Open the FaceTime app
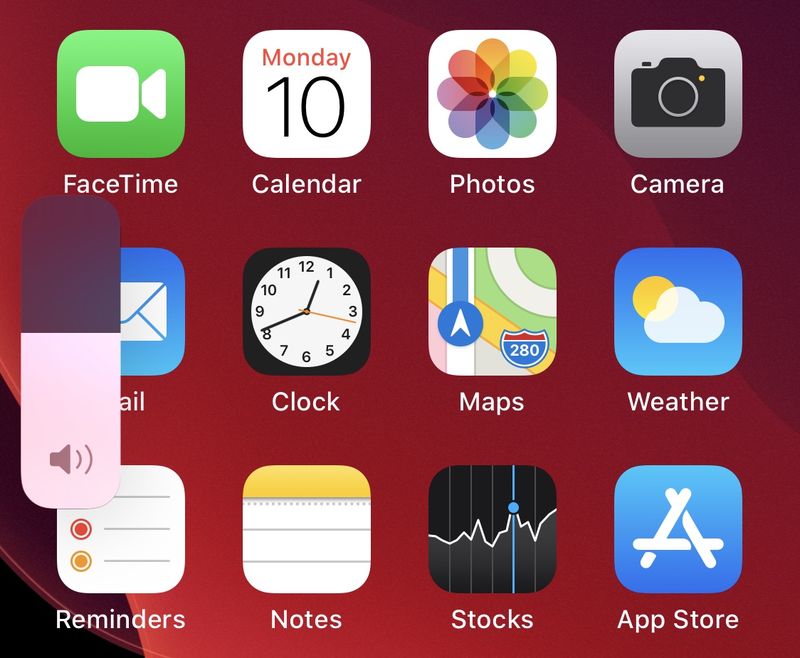 pyautogui.click(x=120, y=95)
